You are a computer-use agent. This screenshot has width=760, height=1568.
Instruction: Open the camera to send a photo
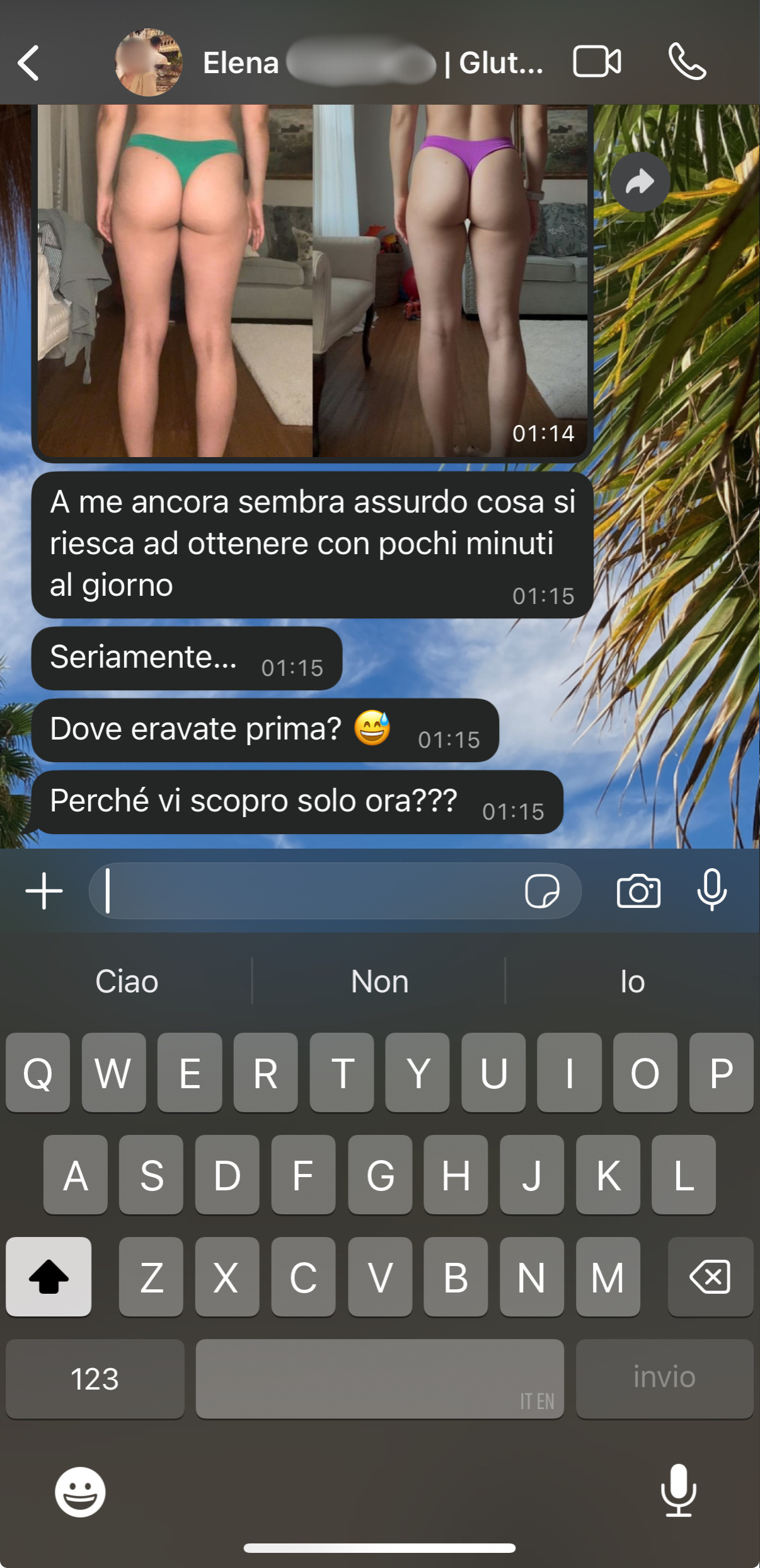point(638,891)
